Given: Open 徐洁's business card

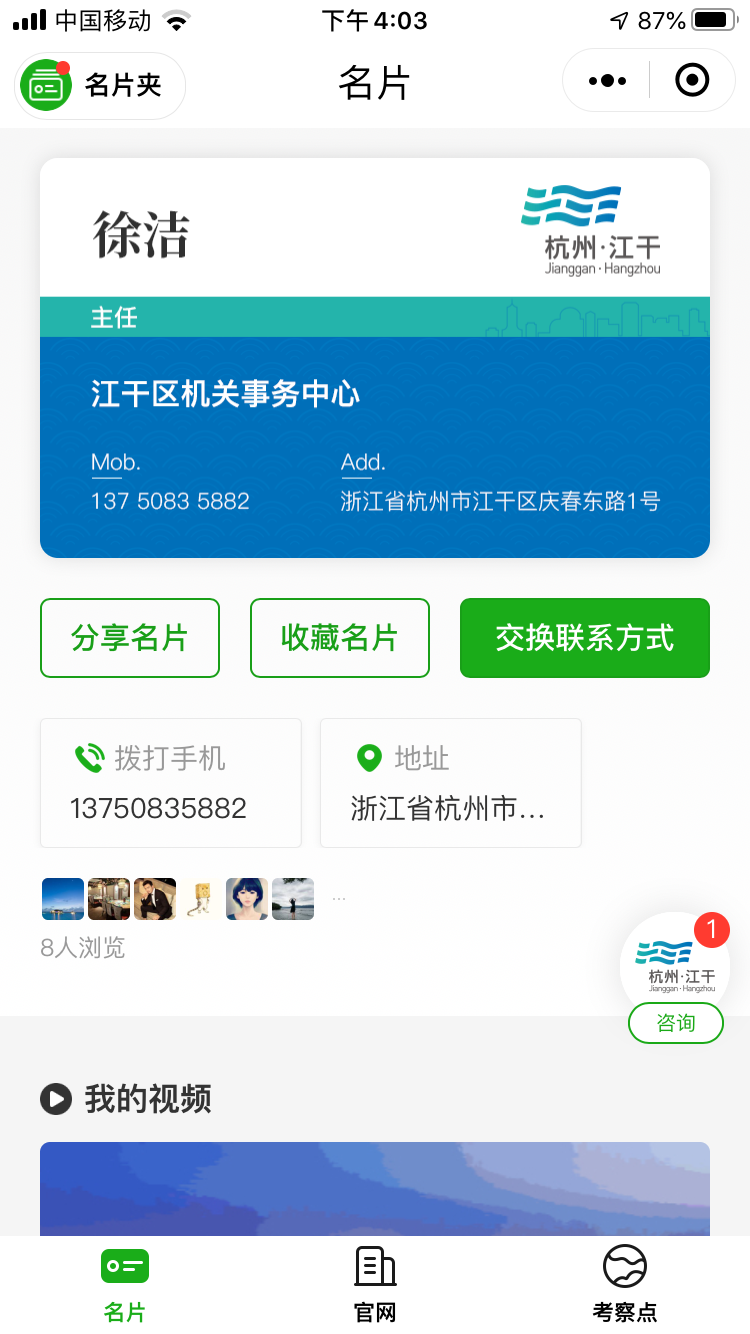Looking at the screenshot, I should [375, 357].
